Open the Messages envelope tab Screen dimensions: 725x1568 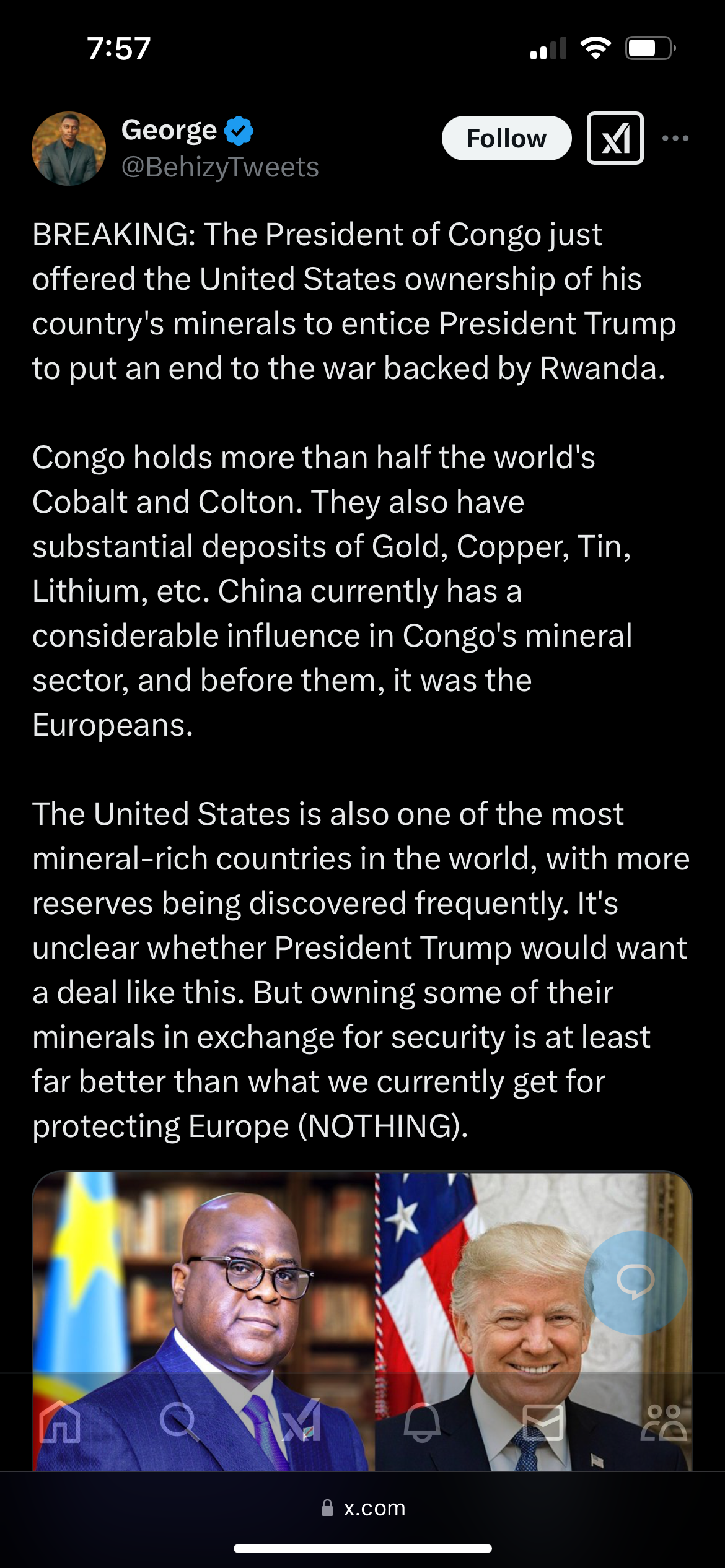coord(543,1422)
